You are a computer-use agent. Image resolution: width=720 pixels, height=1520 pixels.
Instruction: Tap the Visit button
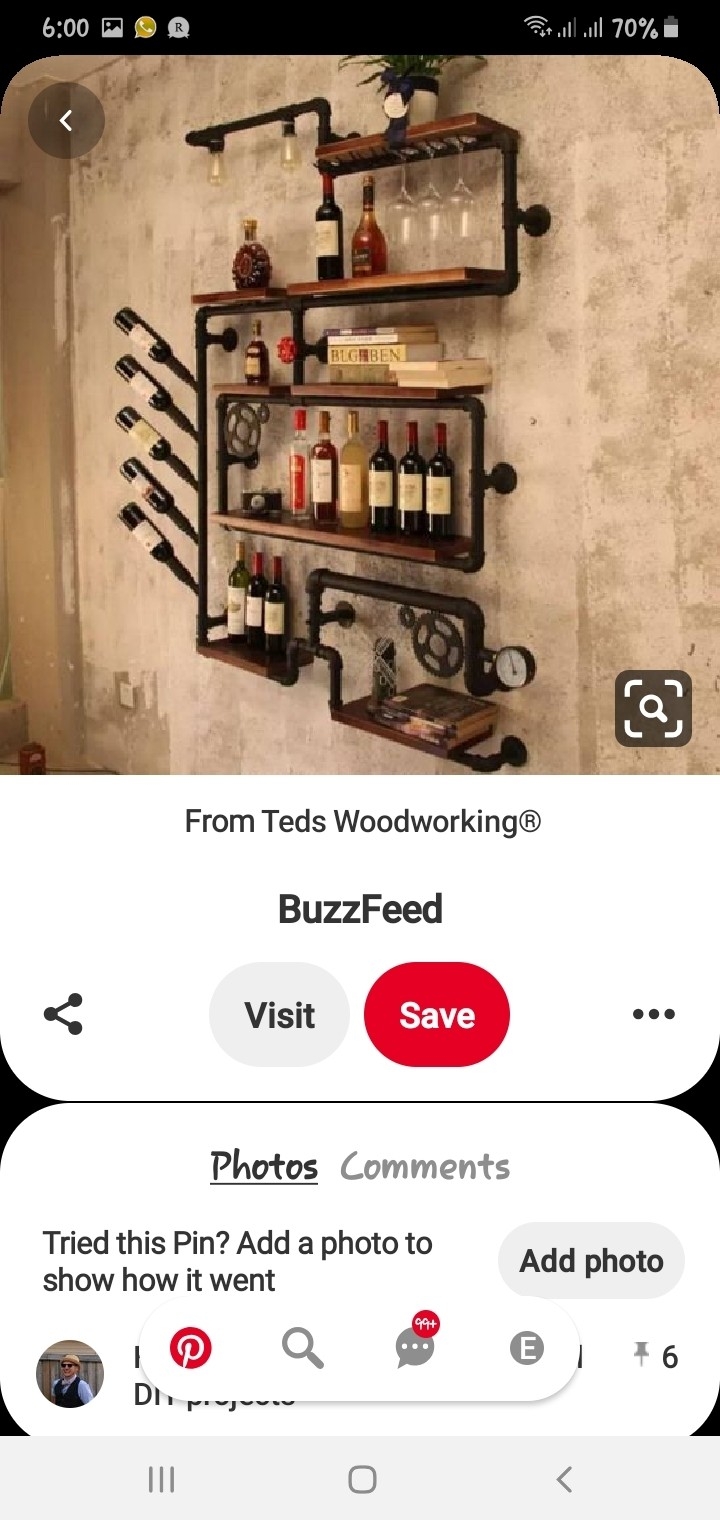(x=279, y=1015)
